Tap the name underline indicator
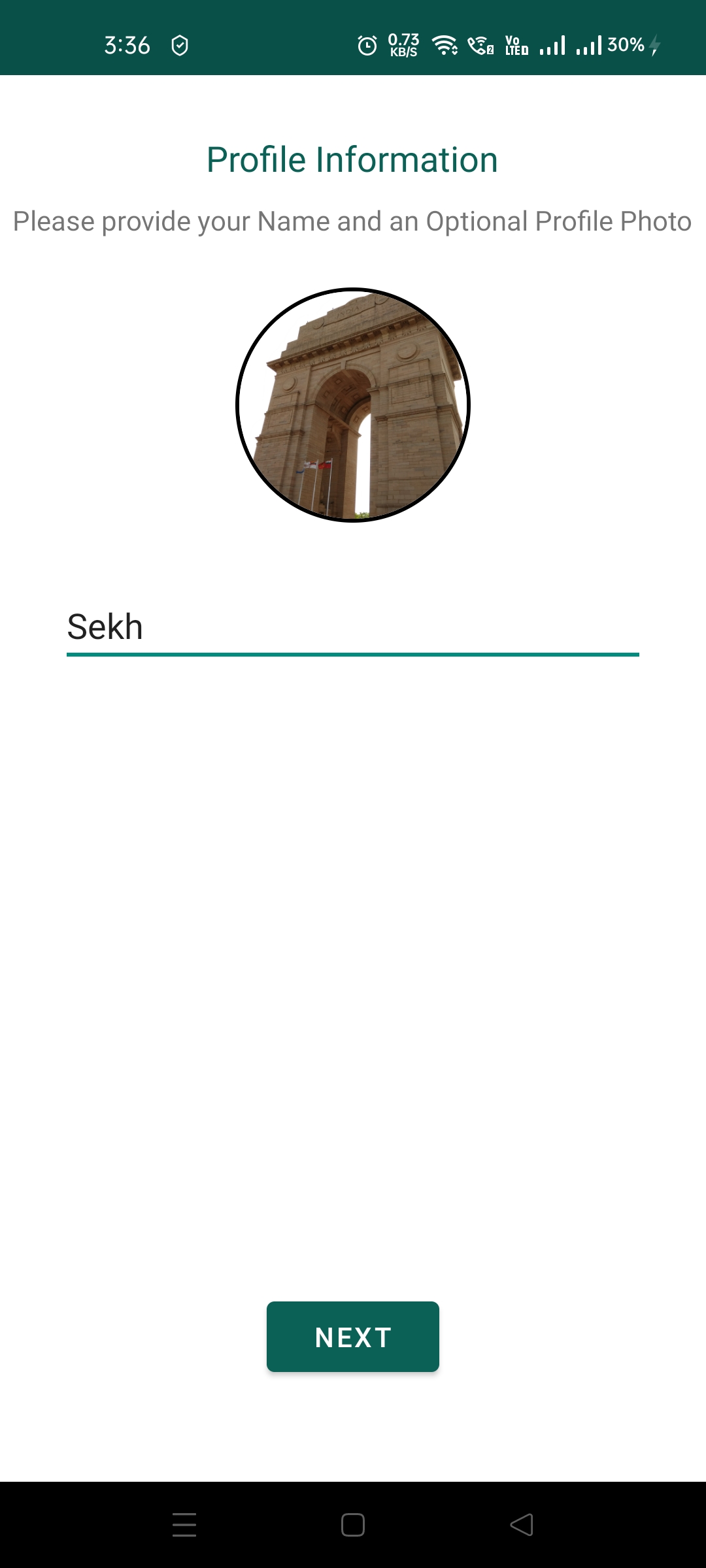Screen dimensions: 706x1568 pos(353,653)
